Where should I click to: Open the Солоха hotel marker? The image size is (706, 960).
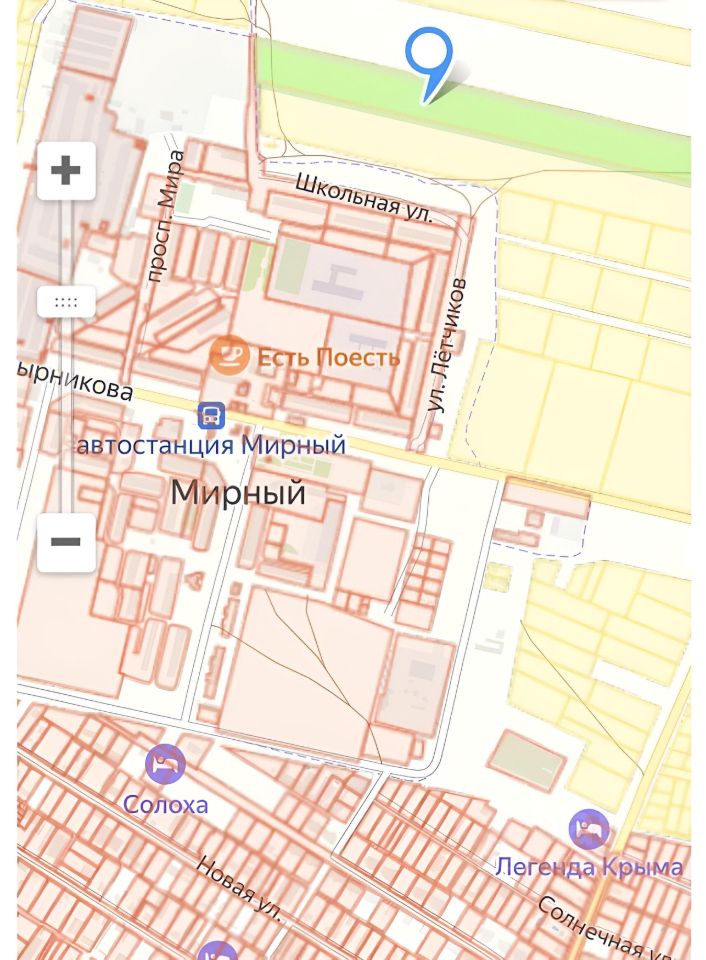(165, 764)
